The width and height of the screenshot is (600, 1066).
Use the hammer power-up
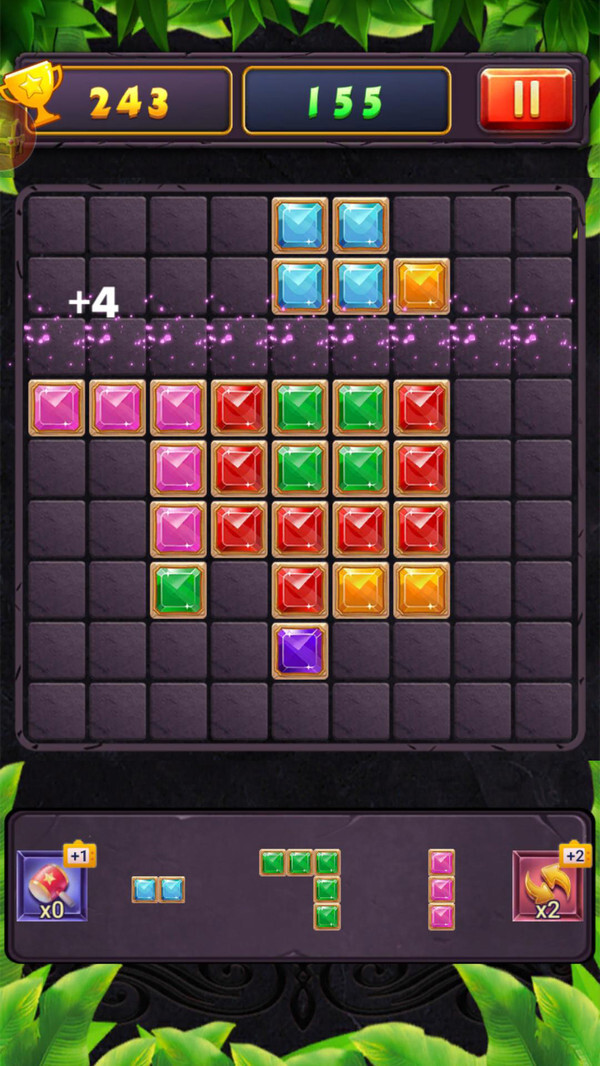pos(52,886)
